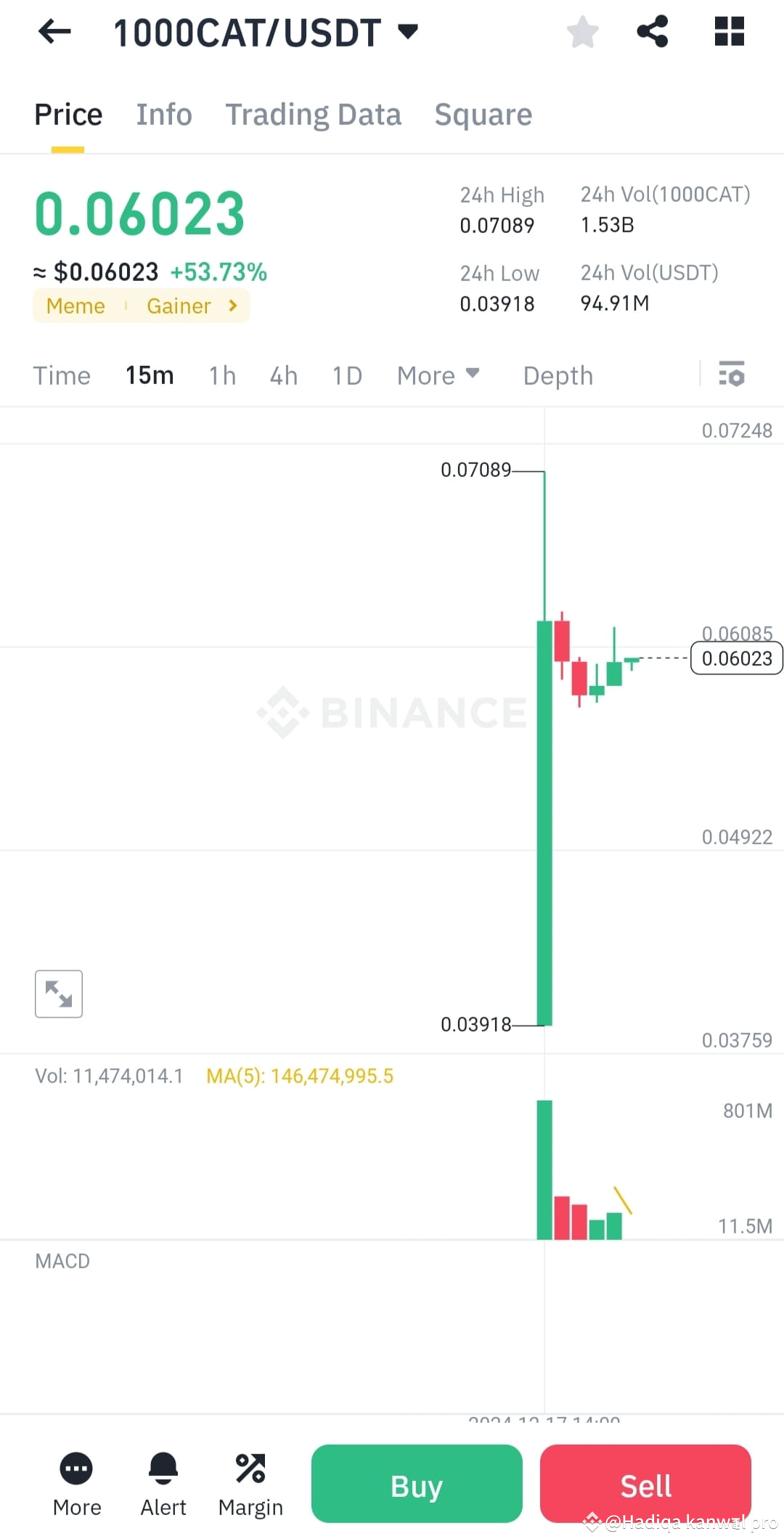Expand the More timeframes dropdown
Screen dimensions: 784x1539
click(x=438, y=375)
